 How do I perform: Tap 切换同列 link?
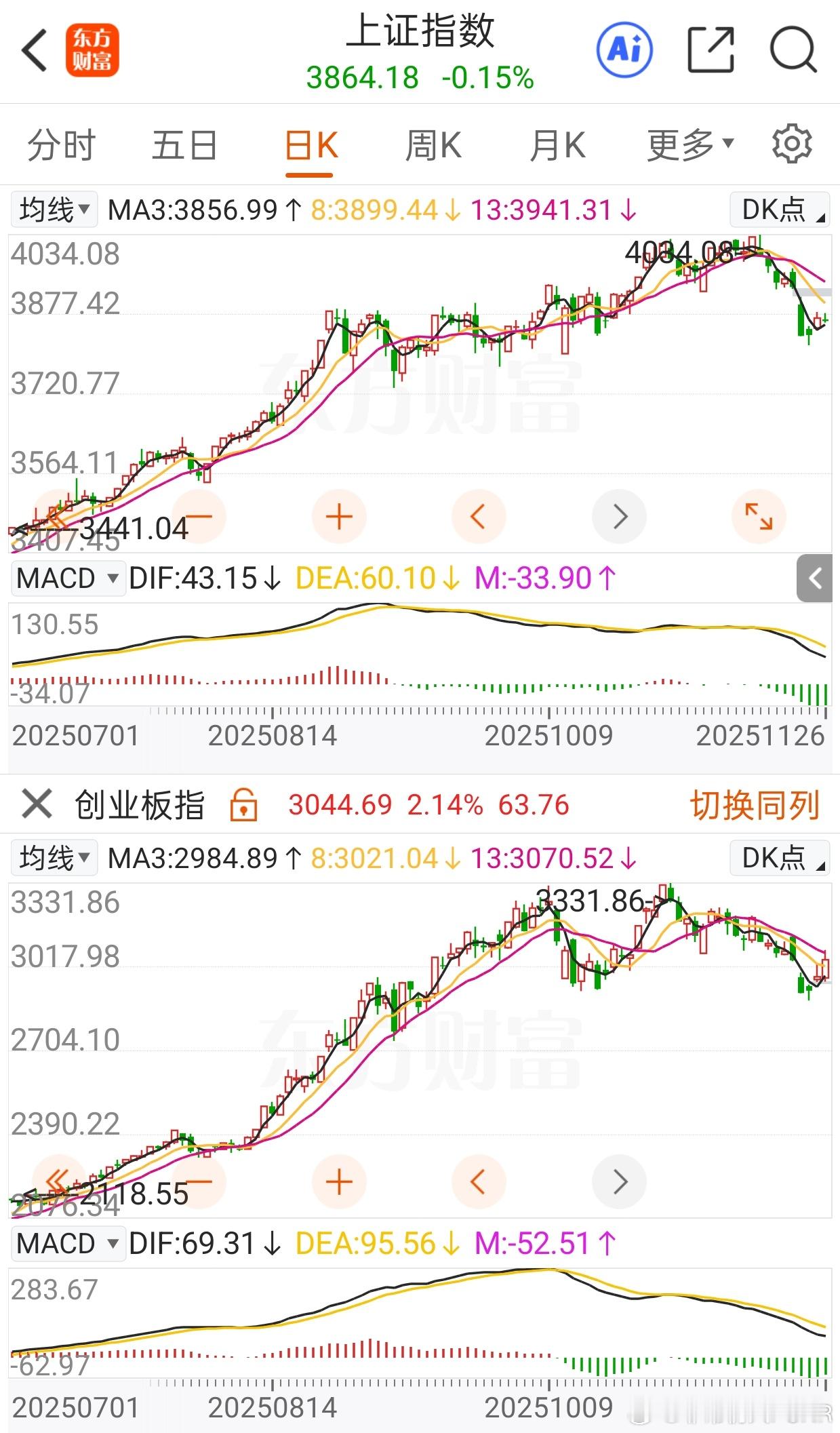tap(755, 805)
